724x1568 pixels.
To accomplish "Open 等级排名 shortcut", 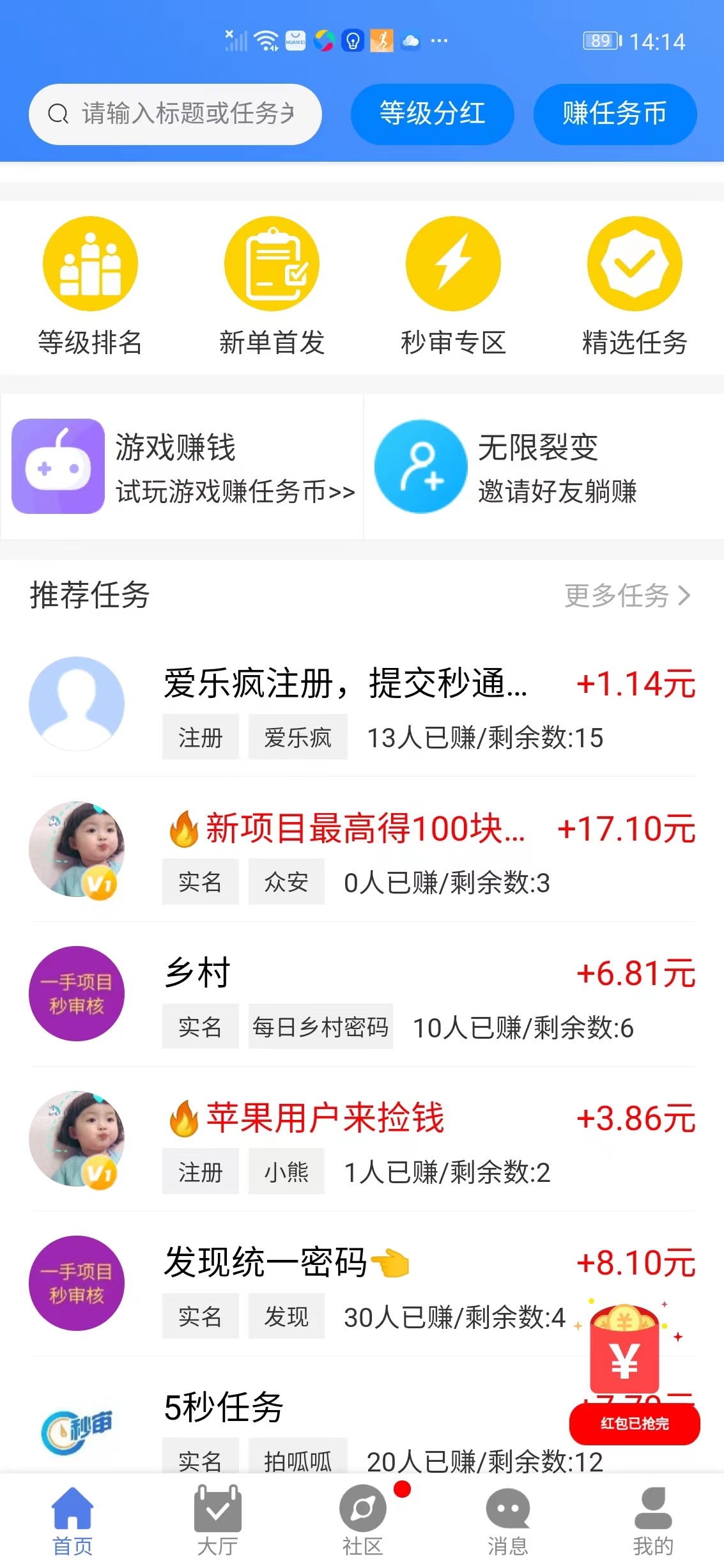I will (x=90, y=287).
